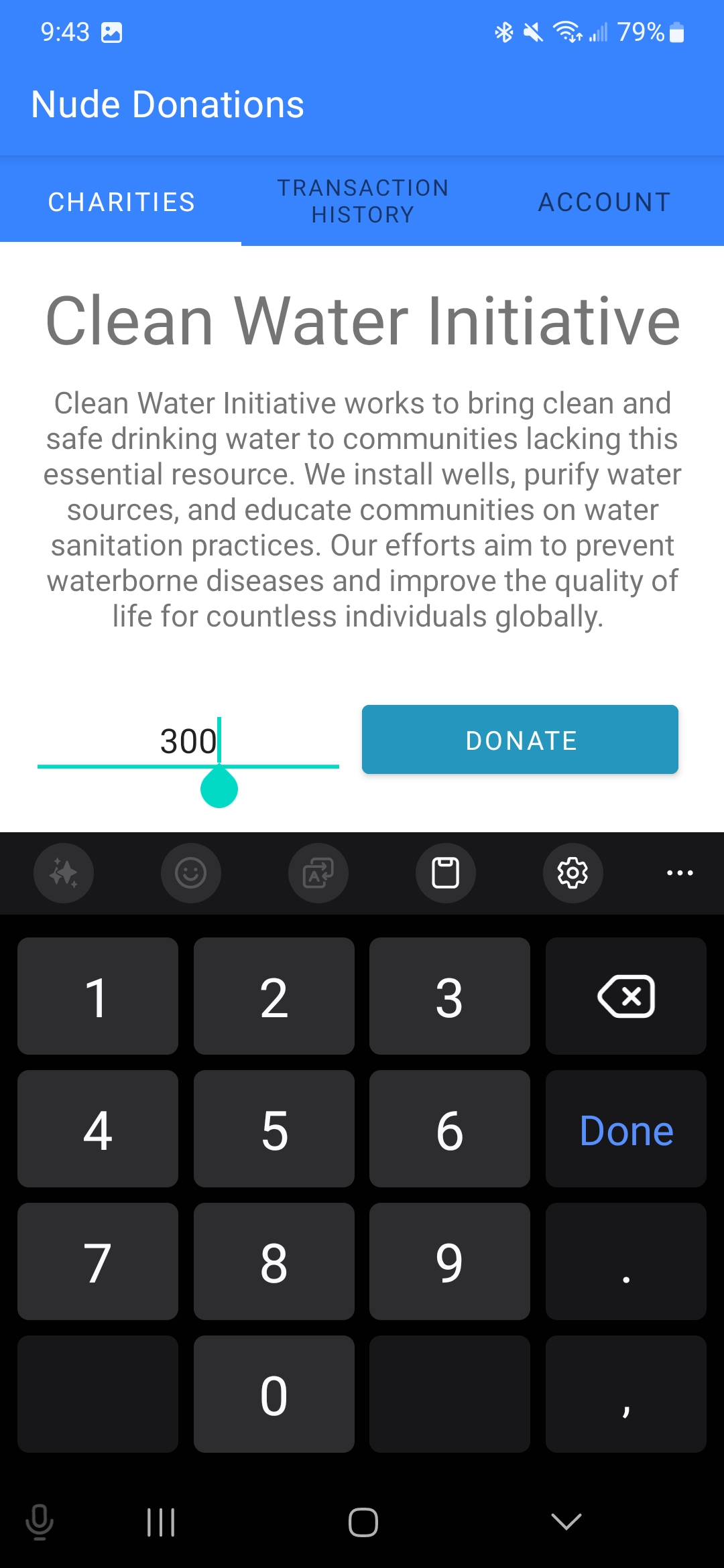Switch to the Charities tab

tap(121, 202)
